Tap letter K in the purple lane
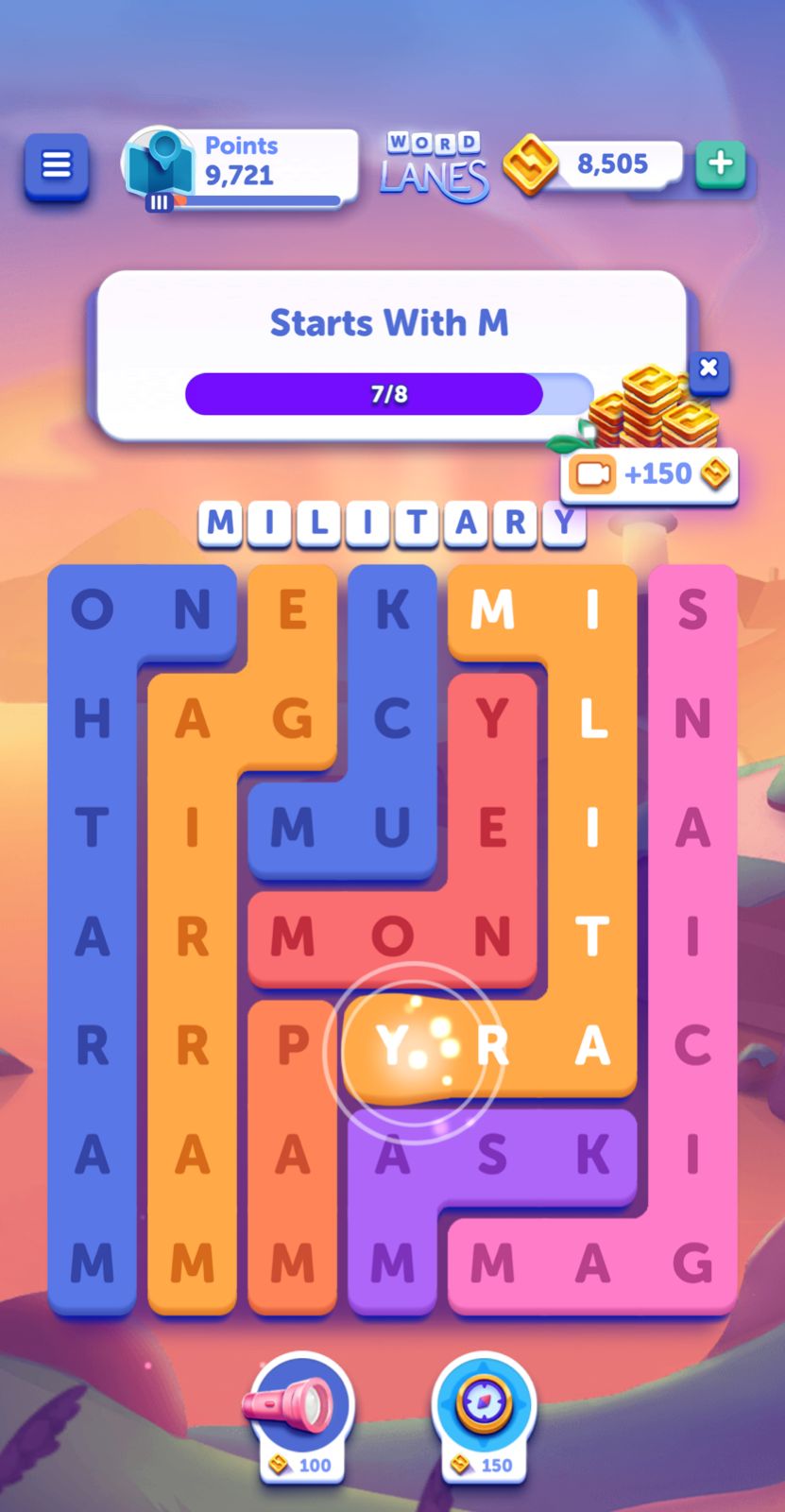The image size is (785, 1512). point(592,1155)
